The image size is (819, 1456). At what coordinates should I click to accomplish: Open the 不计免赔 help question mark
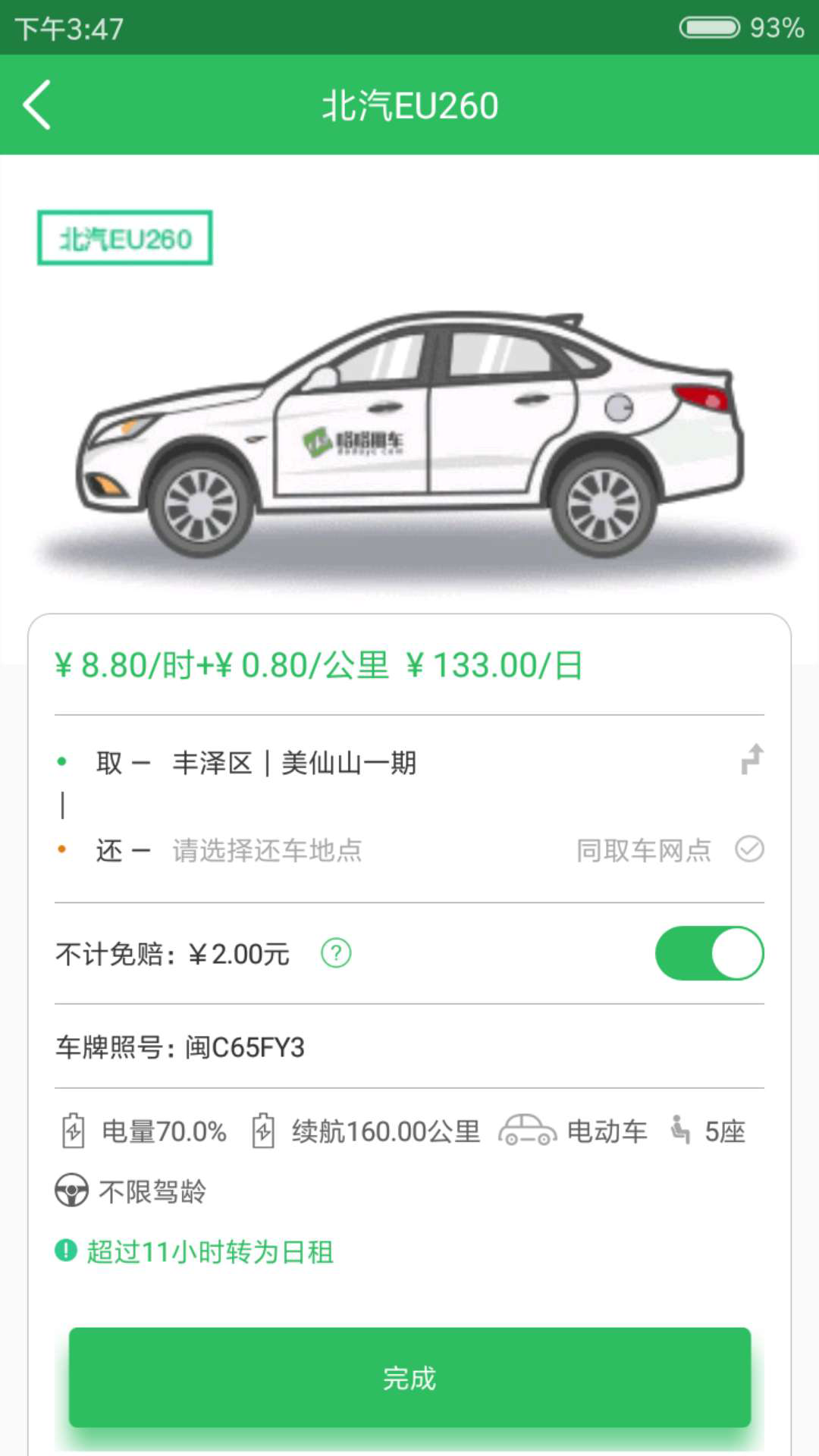coord(336,953)
